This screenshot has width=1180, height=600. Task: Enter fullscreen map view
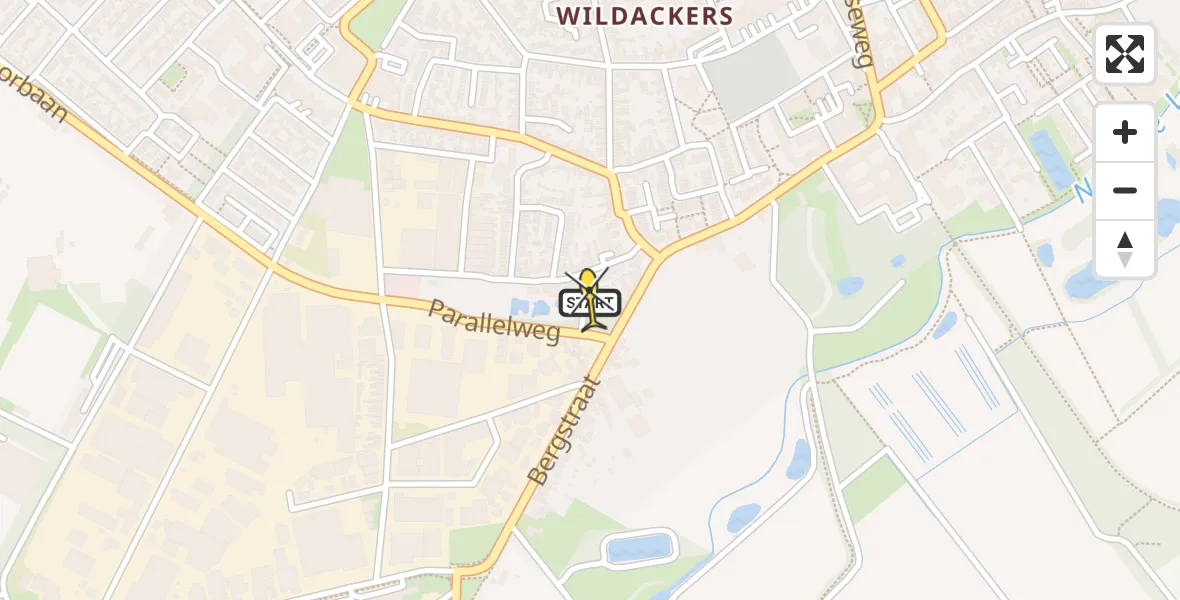(x=1125, y=54)
